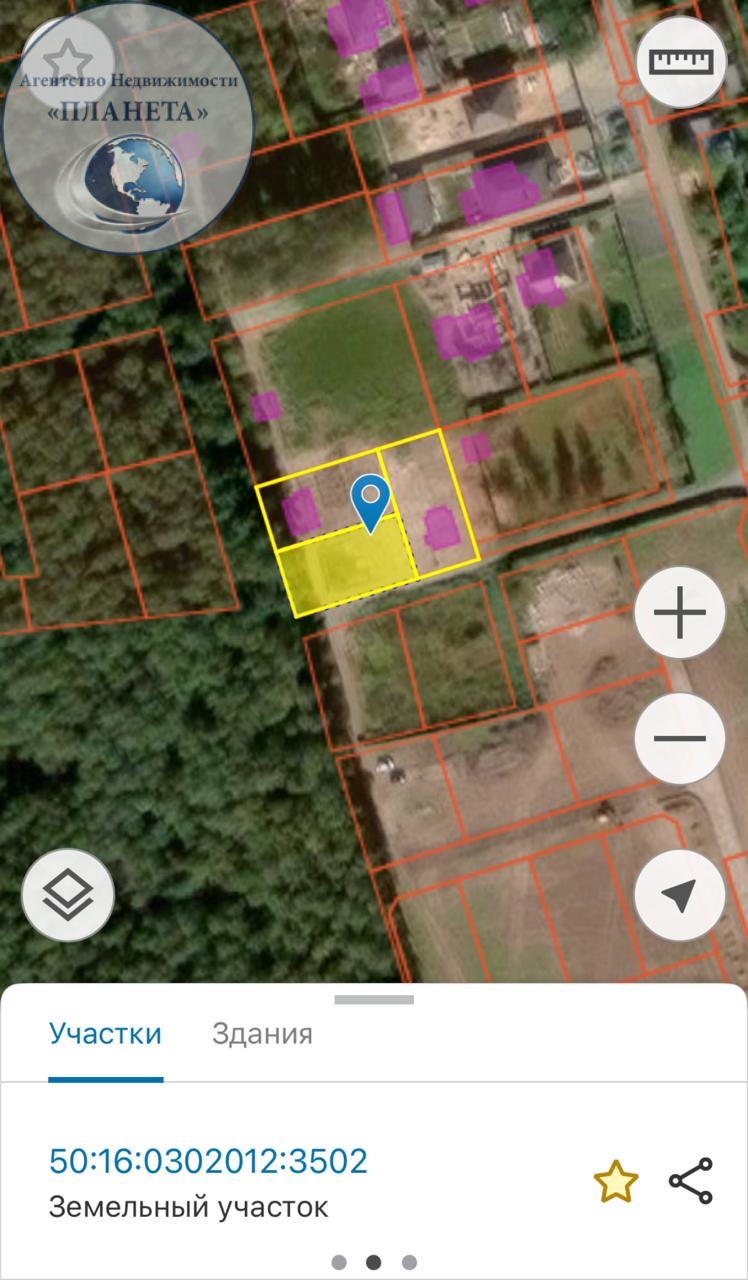Open the map layers selector

pyautogui.click(x=68, y=896)
